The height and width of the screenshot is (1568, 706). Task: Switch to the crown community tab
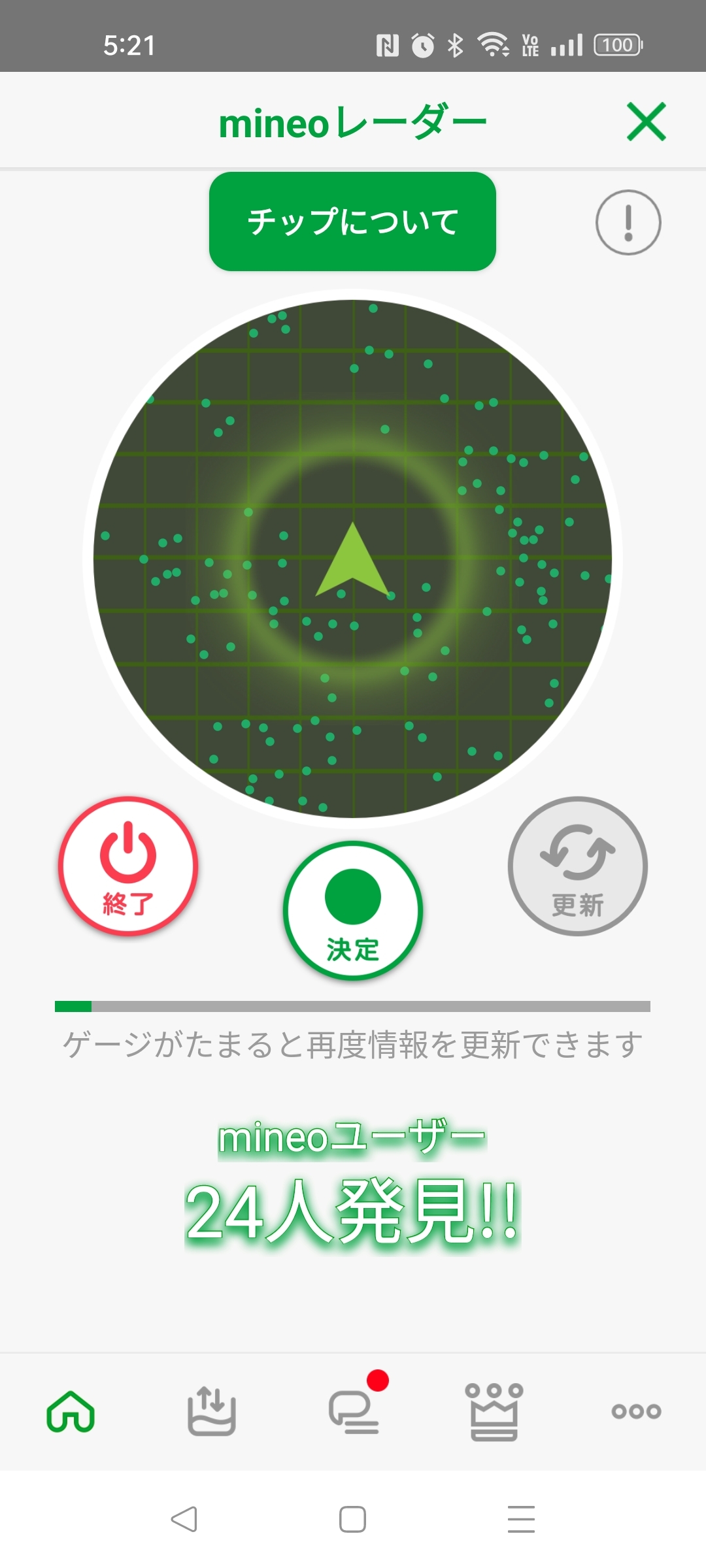tap(494, 1411)
